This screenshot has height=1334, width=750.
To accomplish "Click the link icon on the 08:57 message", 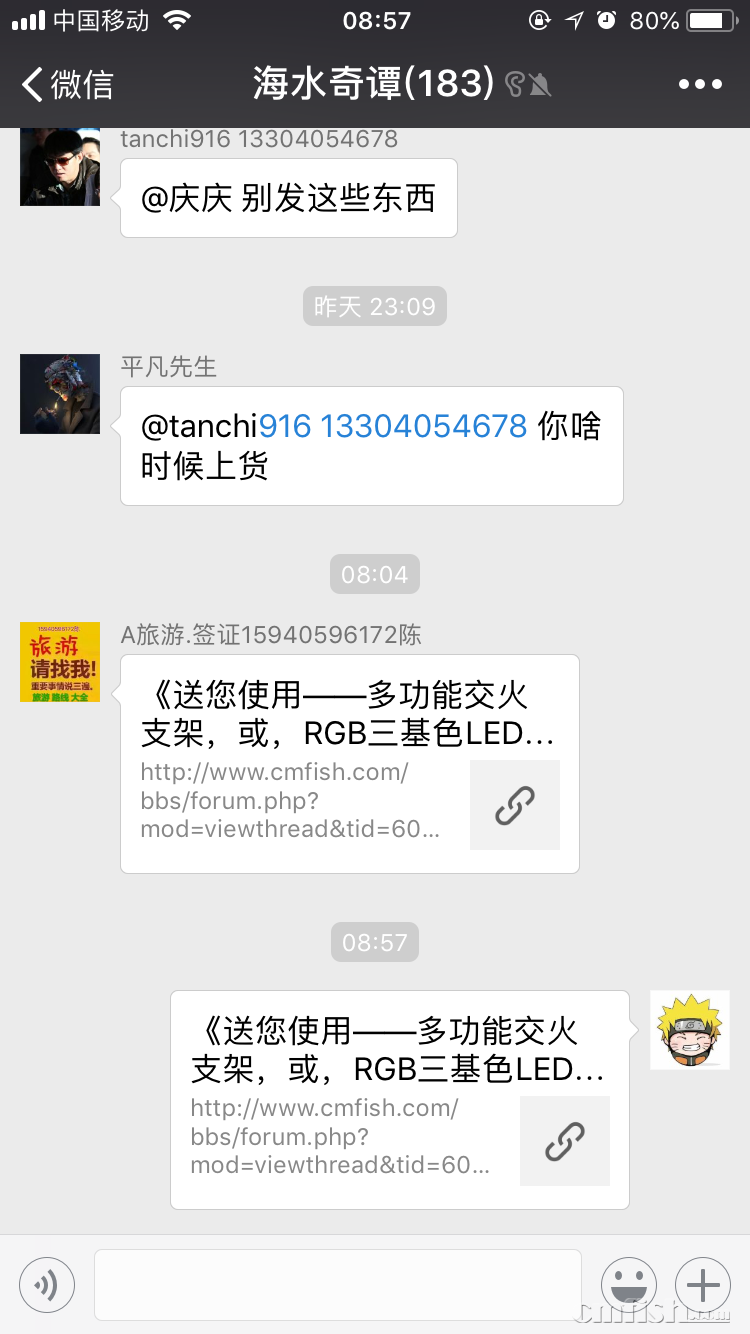I will [565, 1141].
